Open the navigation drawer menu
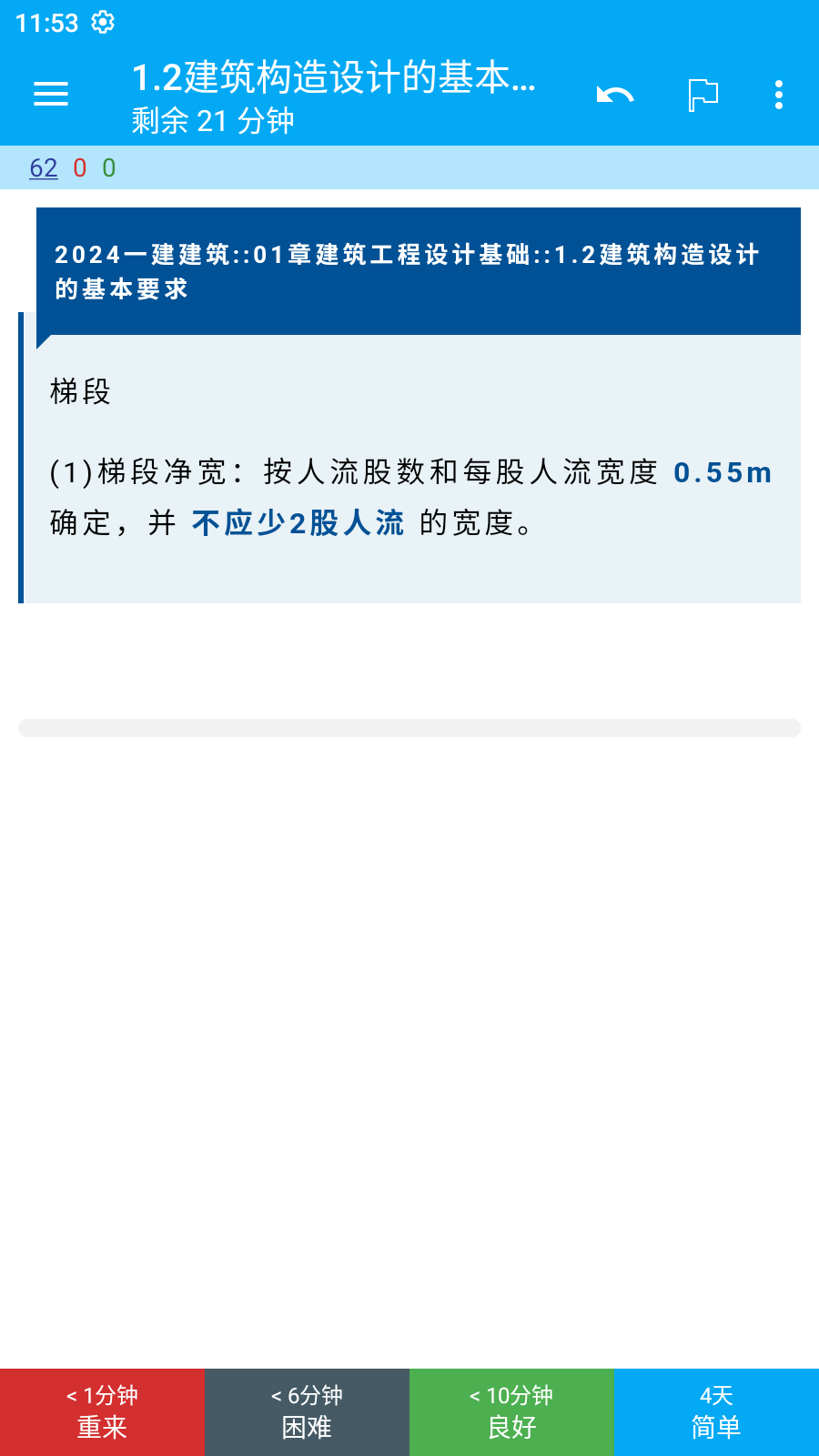The width and height of the screenshot is (819, 1456). coord(51,94)
